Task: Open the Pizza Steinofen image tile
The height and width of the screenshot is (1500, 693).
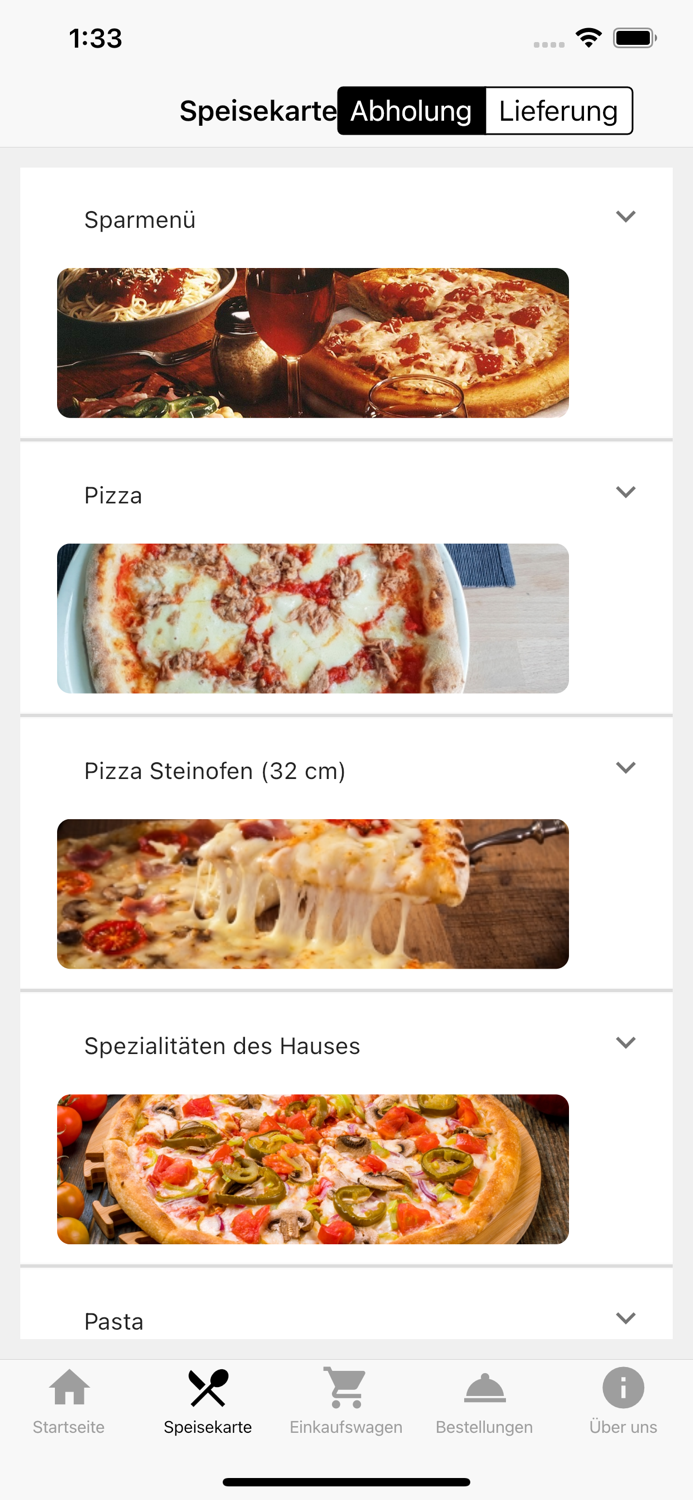Action: coord(312,894)
